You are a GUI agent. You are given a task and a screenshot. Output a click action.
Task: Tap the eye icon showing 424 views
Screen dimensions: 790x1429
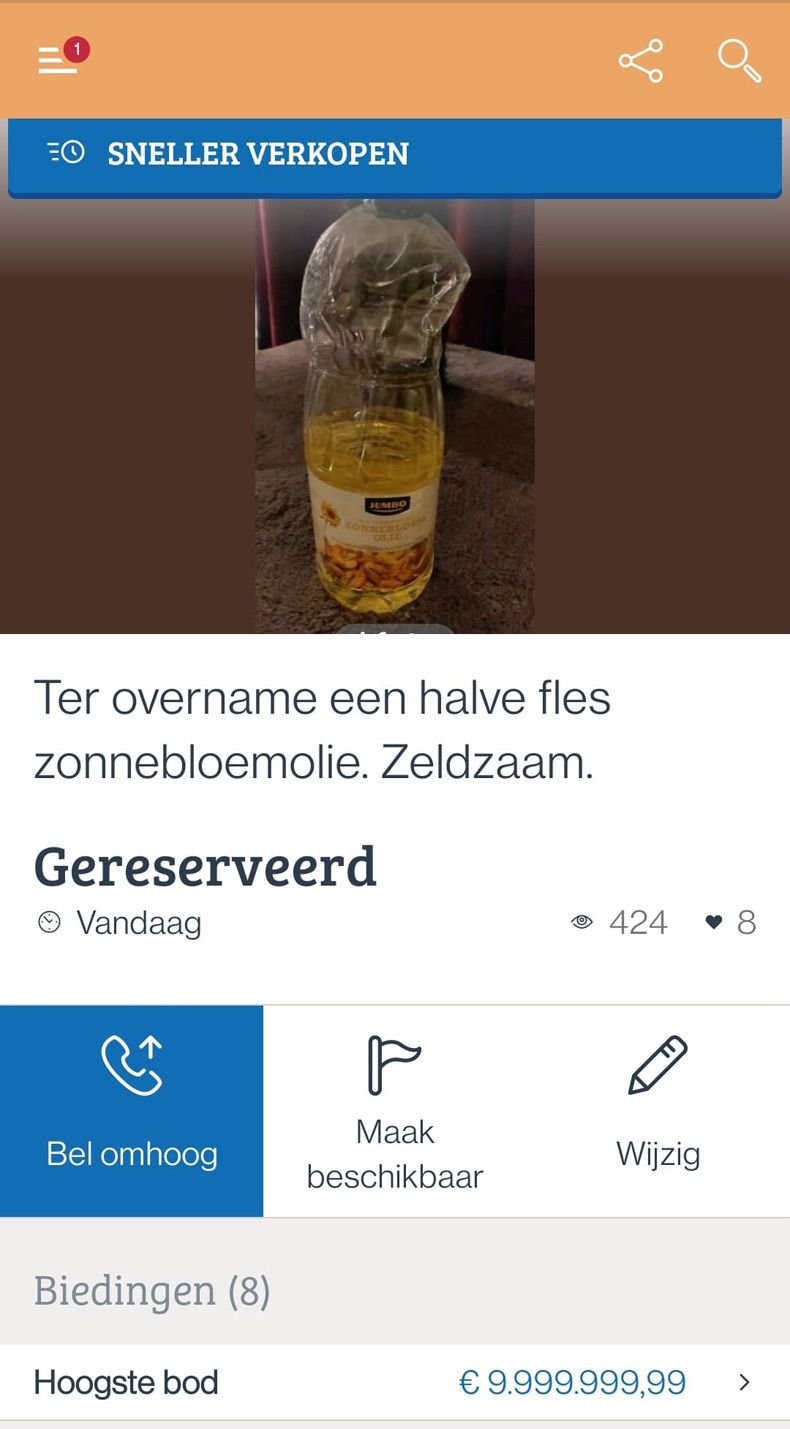[x=582, y=922]
